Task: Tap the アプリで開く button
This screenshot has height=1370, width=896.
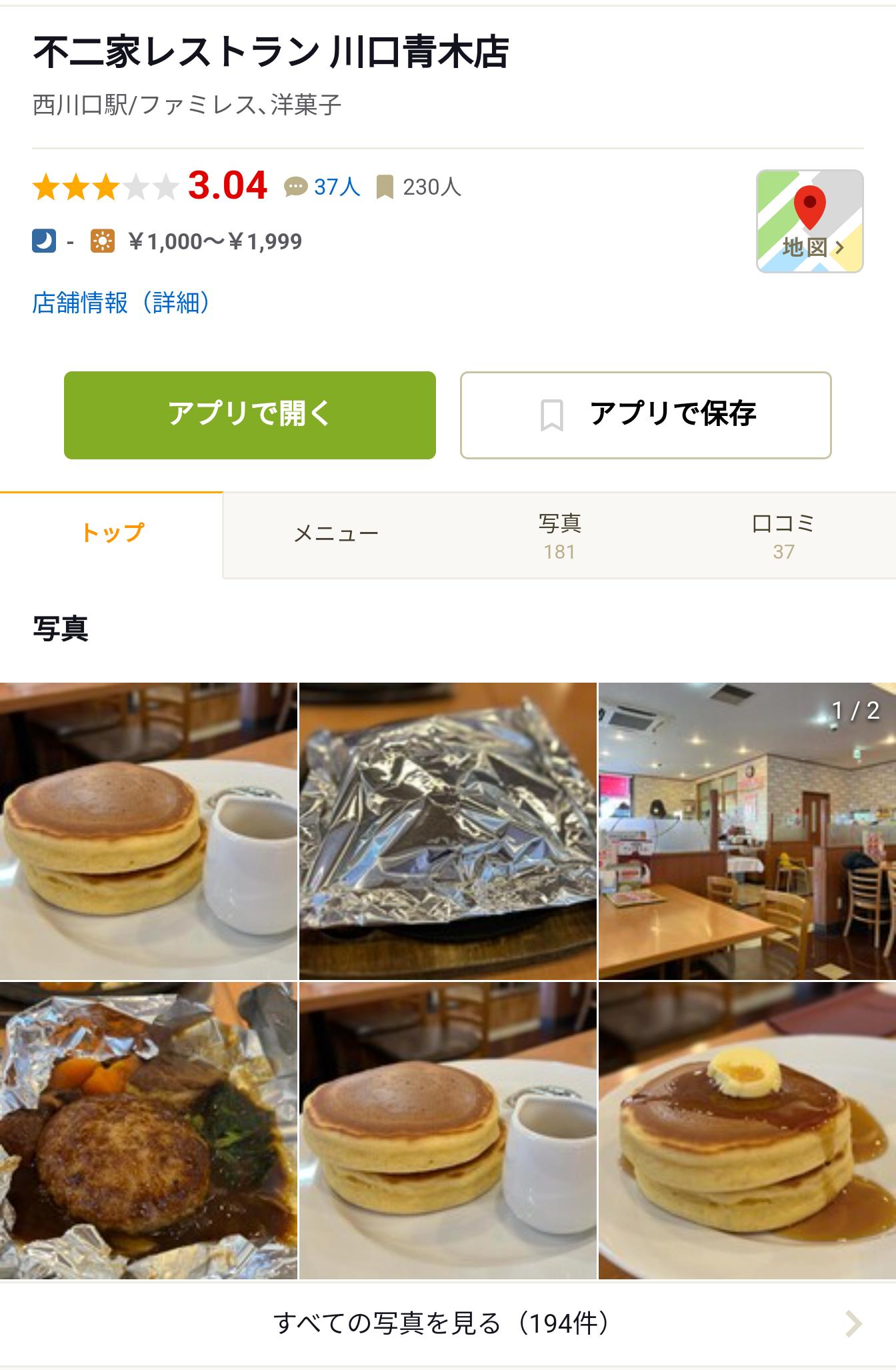Action: [x=250, y=415]
